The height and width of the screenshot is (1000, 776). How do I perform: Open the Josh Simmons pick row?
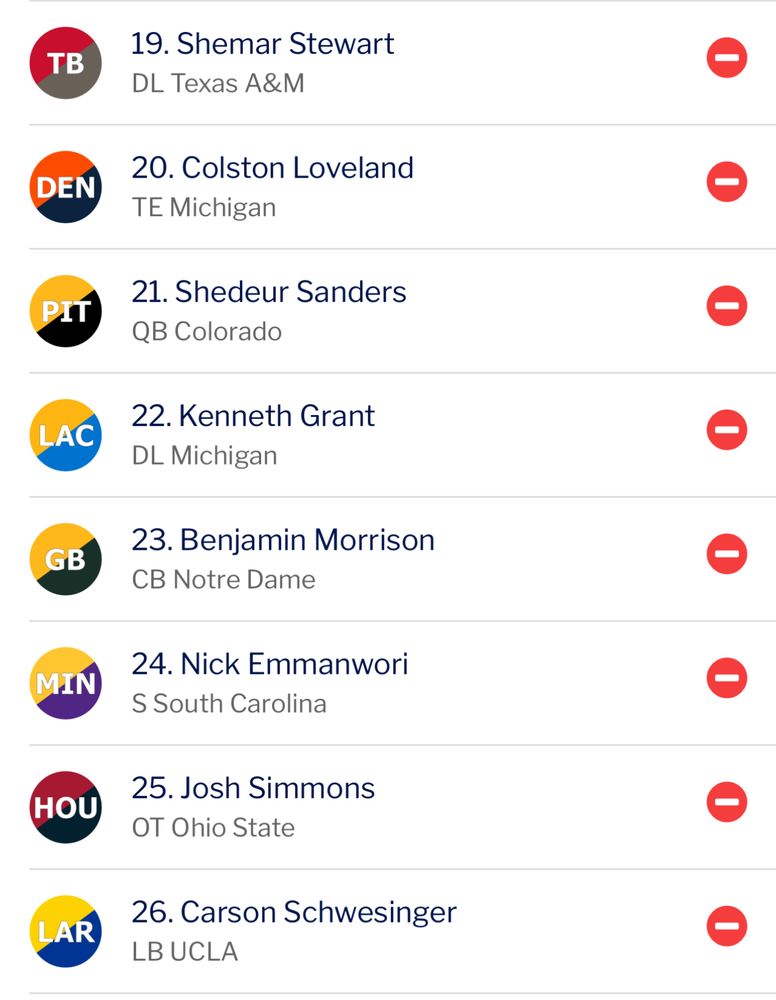(x=402, y=807)
